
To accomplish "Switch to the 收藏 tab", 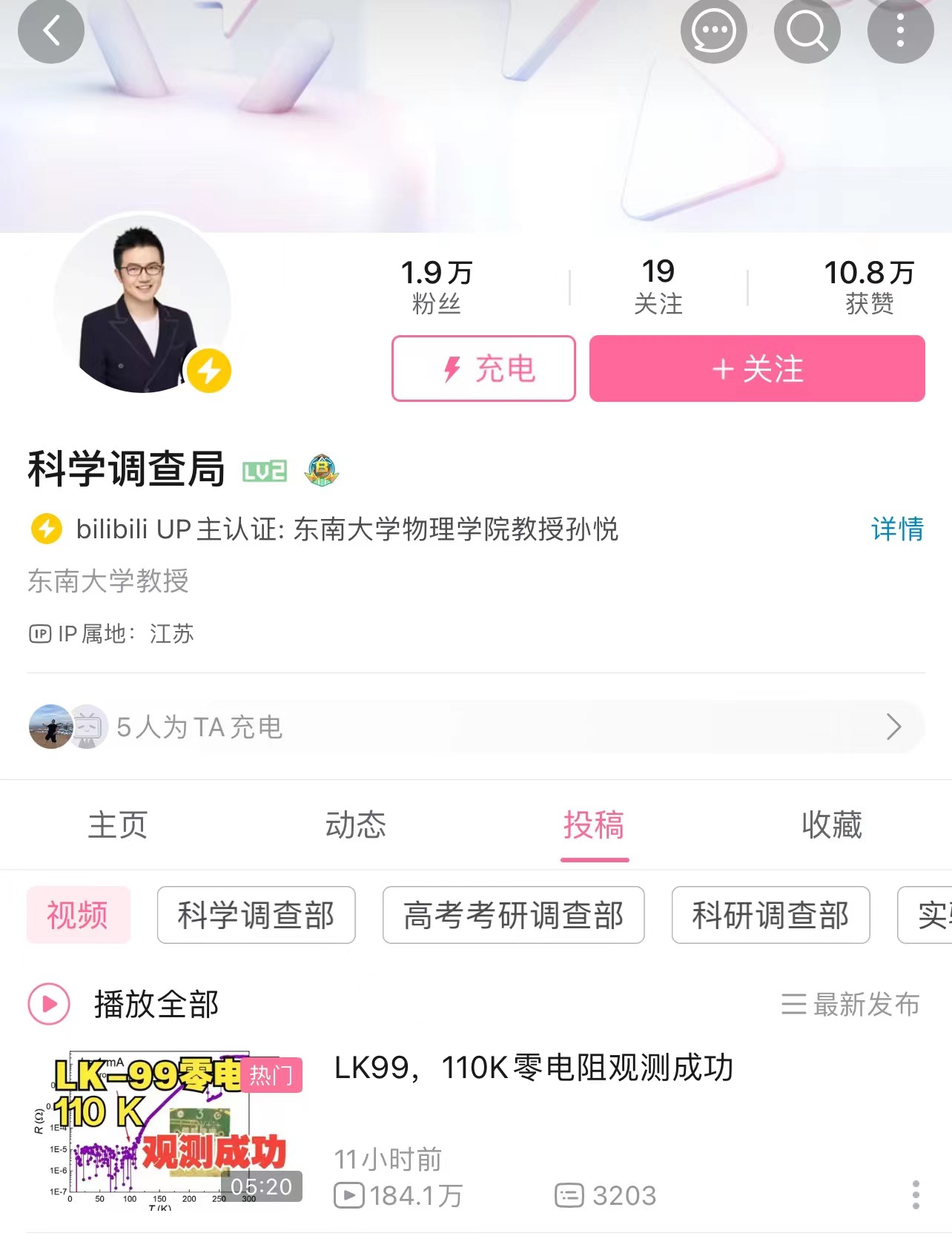I will click(832, 824).
